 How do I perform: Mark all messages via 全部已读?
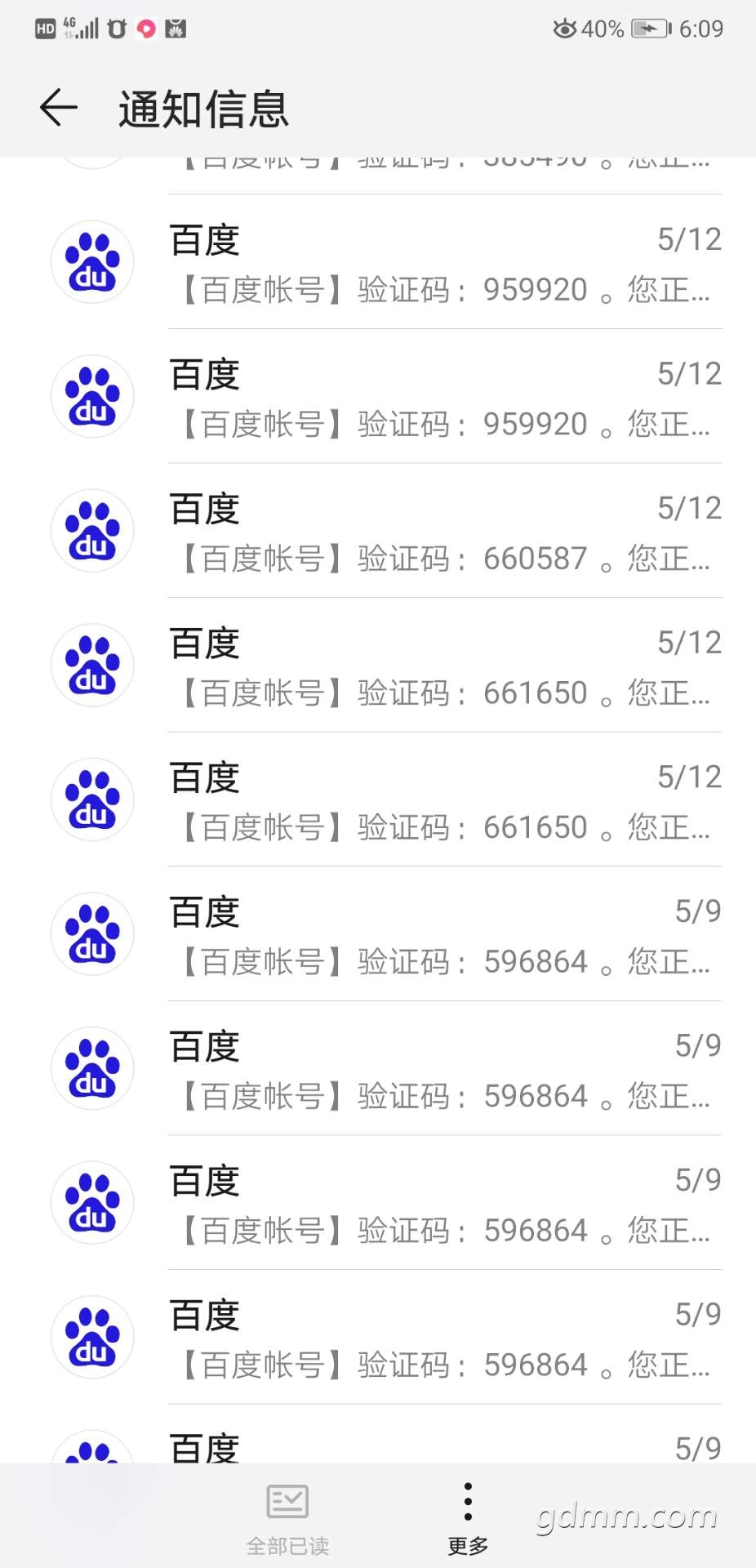point(287,1517)
